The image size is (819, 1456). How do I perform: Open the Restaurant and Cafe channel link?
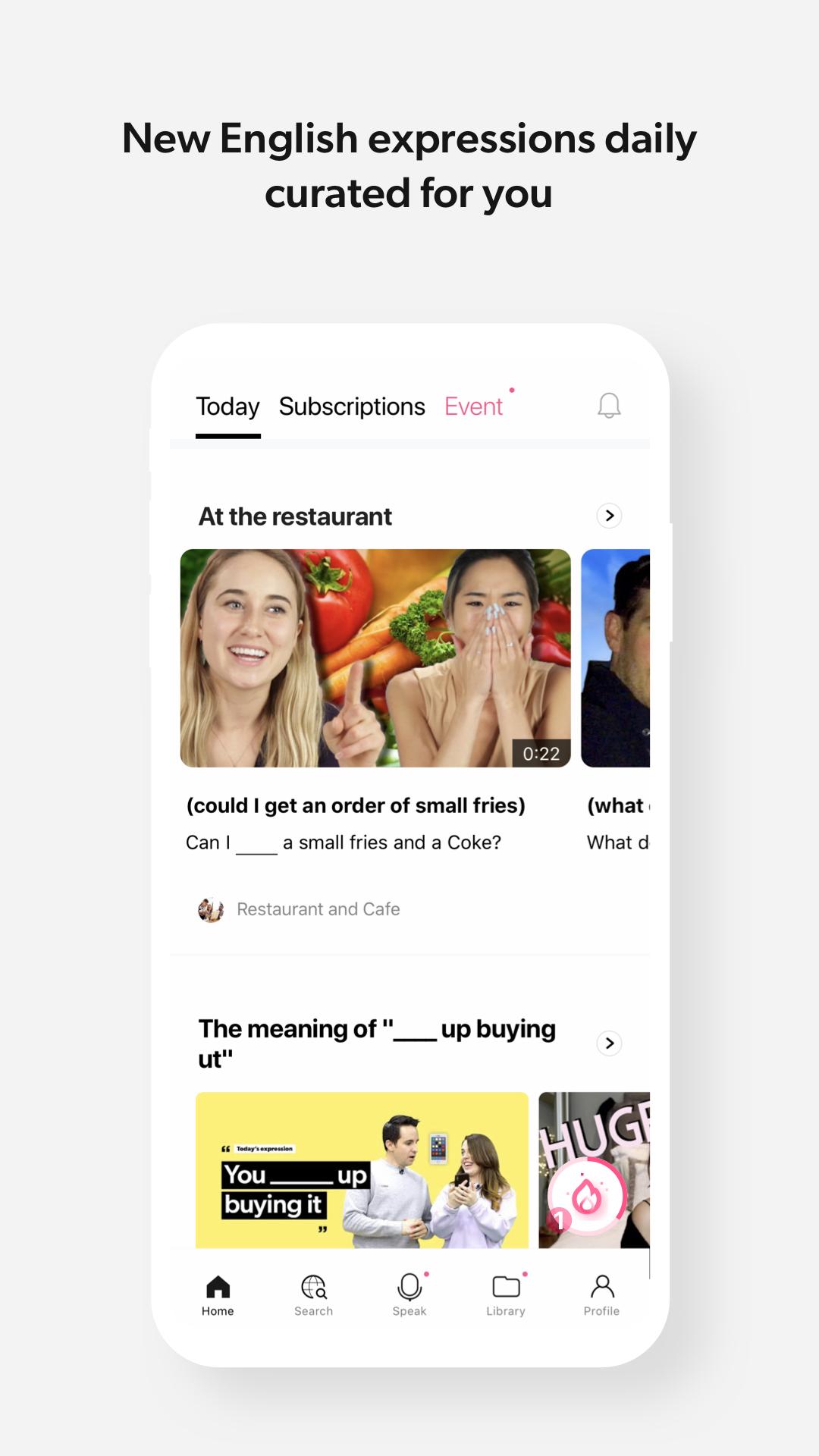coord(318,908)
